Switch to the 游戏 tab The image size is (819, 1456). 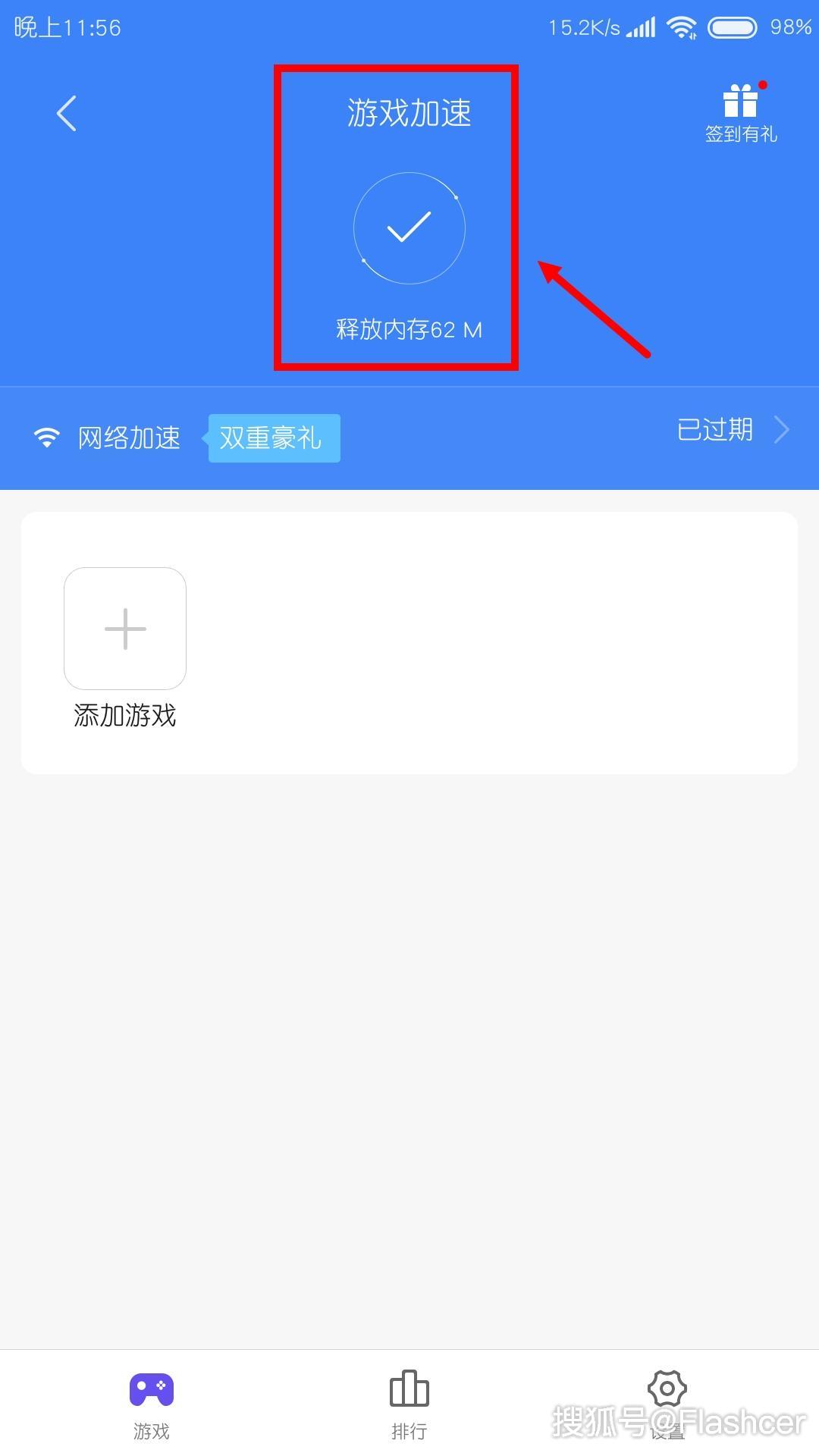click(152, 1404)
